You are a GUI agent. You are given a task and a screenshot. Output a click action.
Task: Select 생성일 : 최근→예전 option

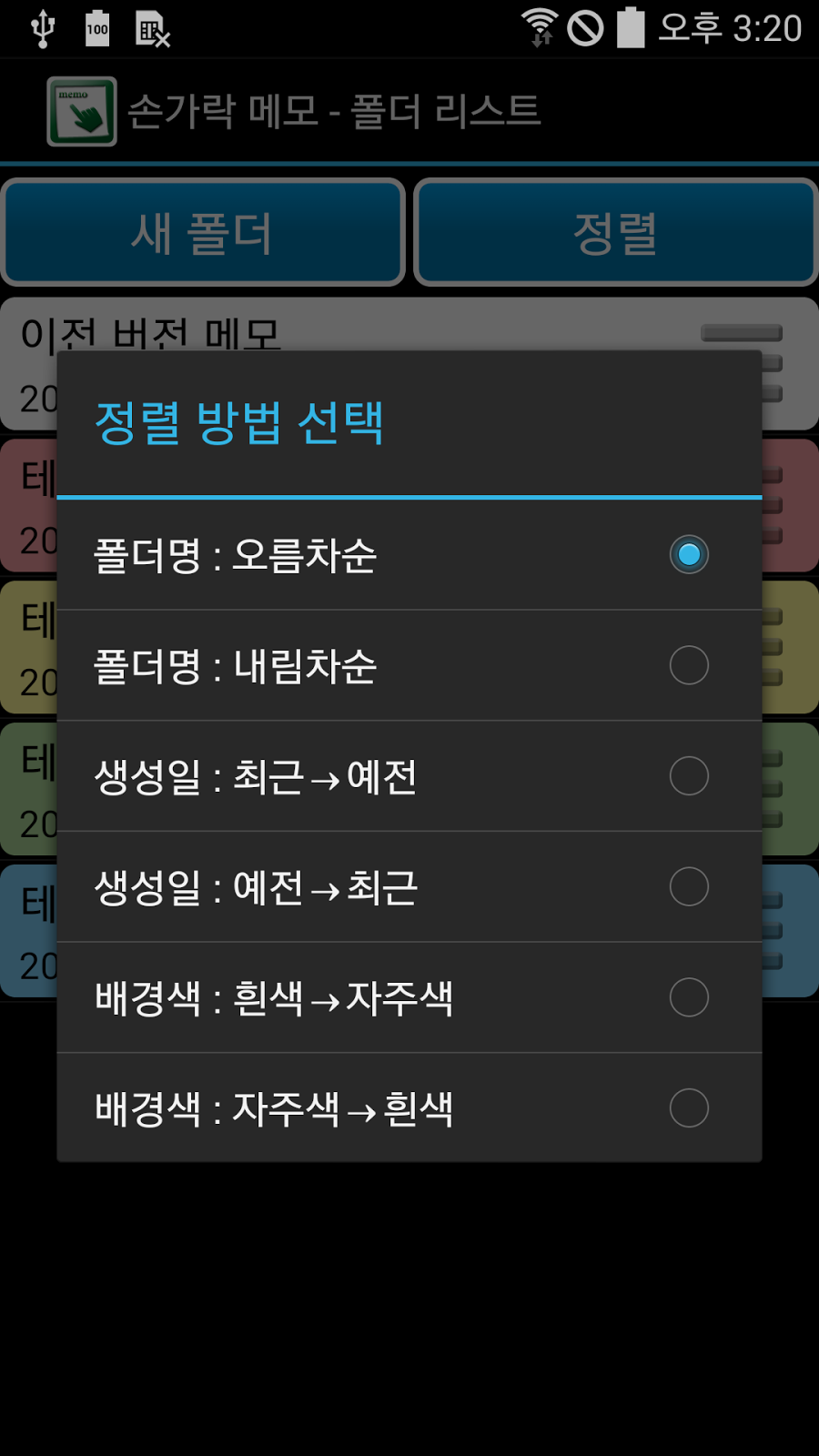point(409,776)
